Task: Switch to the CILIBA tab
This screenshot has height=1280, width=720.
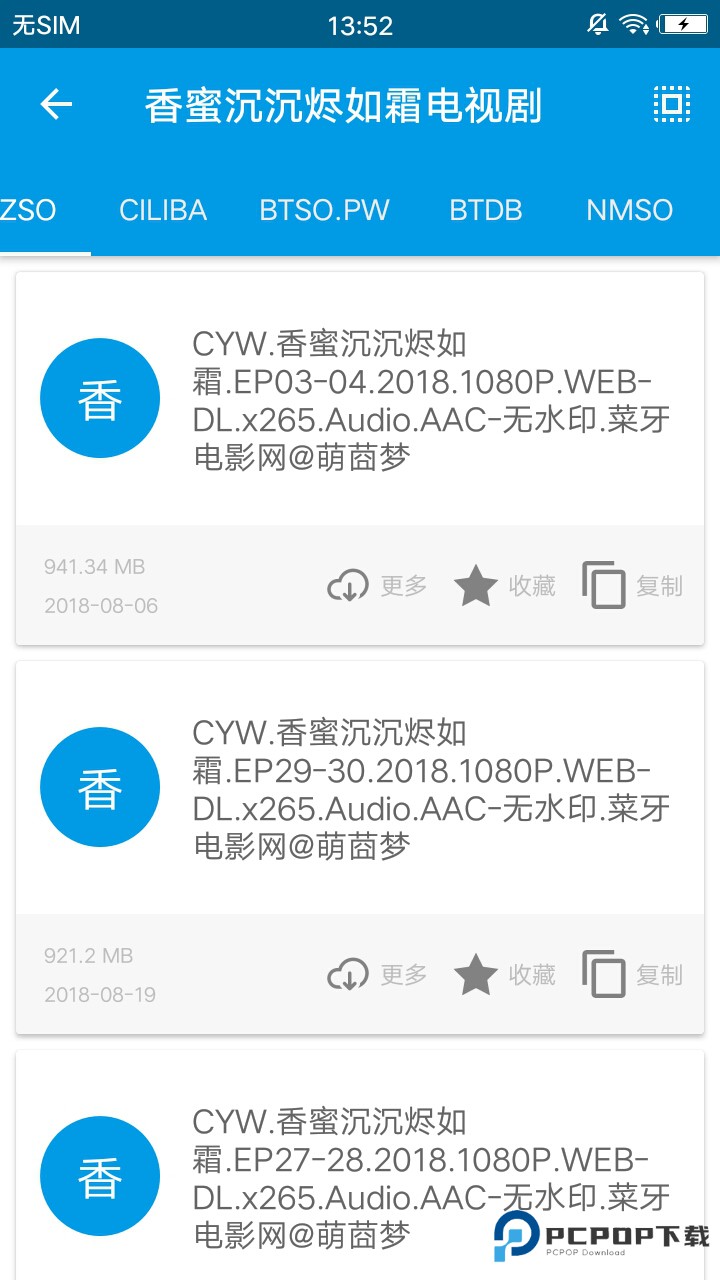Action: (x=162, y=210)
